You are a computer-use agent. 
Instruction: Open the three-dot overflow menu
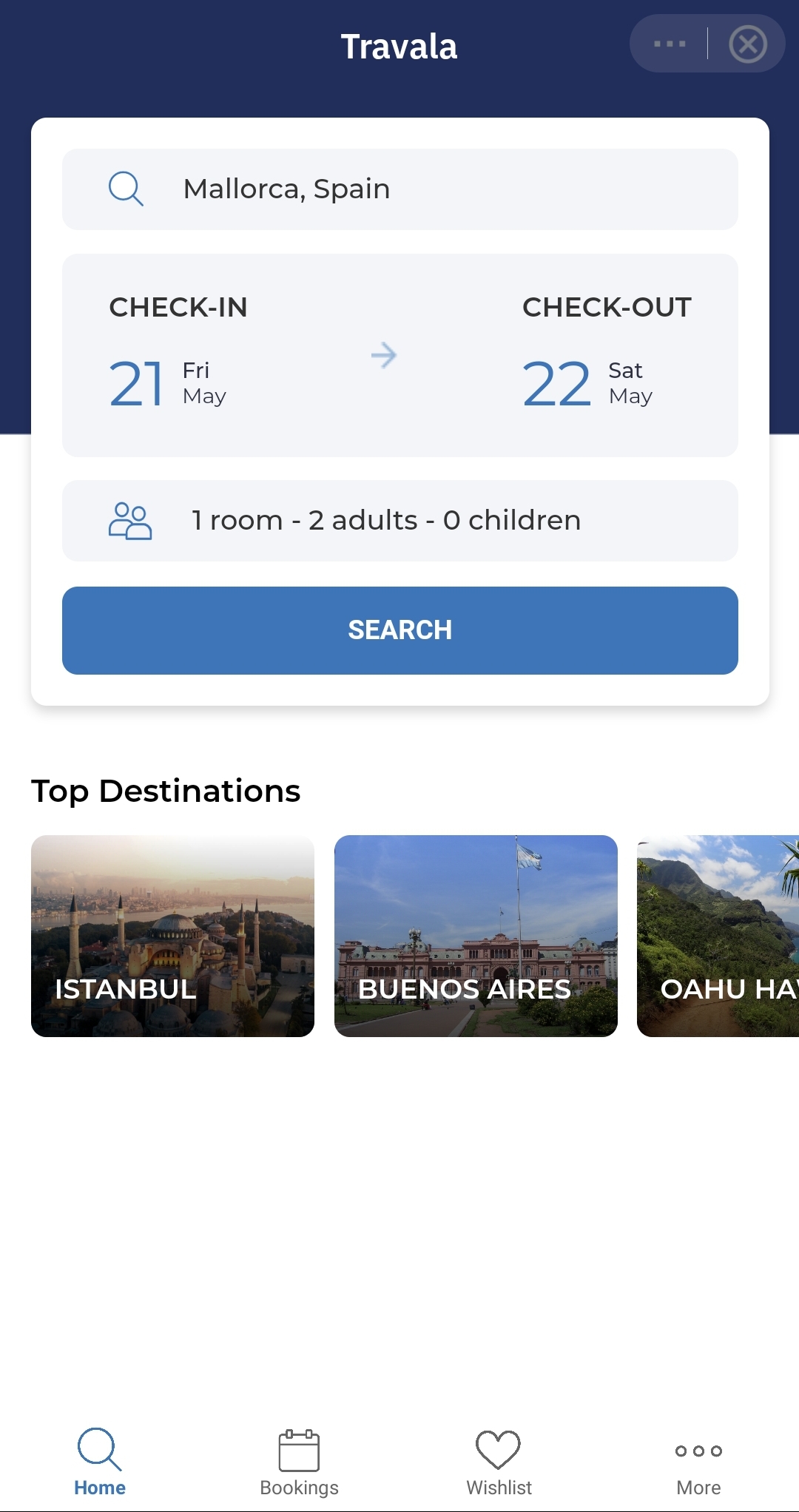670,44
